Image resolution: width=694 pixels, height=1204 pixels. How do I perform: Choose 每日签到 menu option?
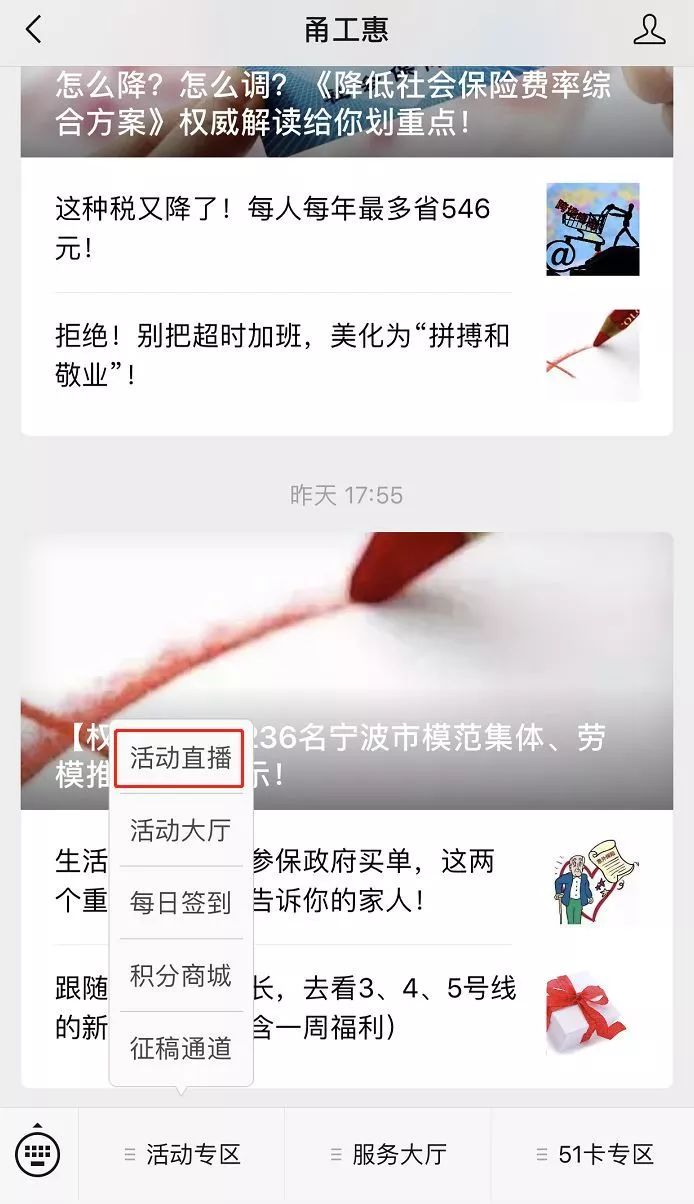point(180,903)
